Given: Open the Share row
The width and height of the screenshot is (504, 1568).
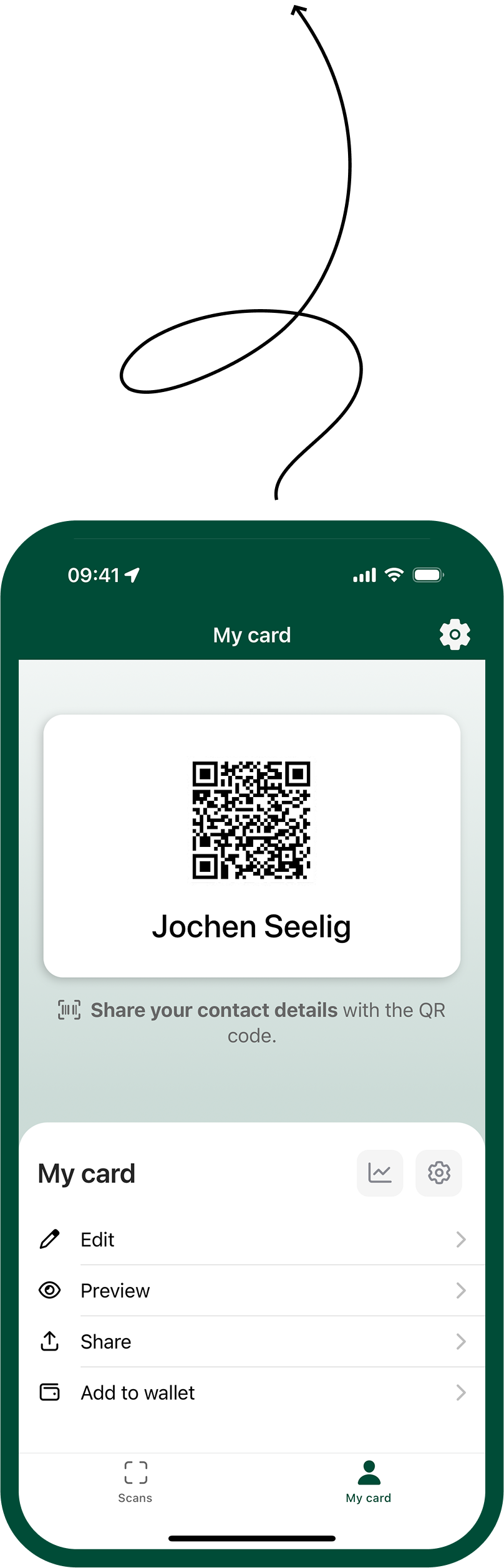Looking at the screenshot, I should pyautogui.click(x=252, y=1342).
